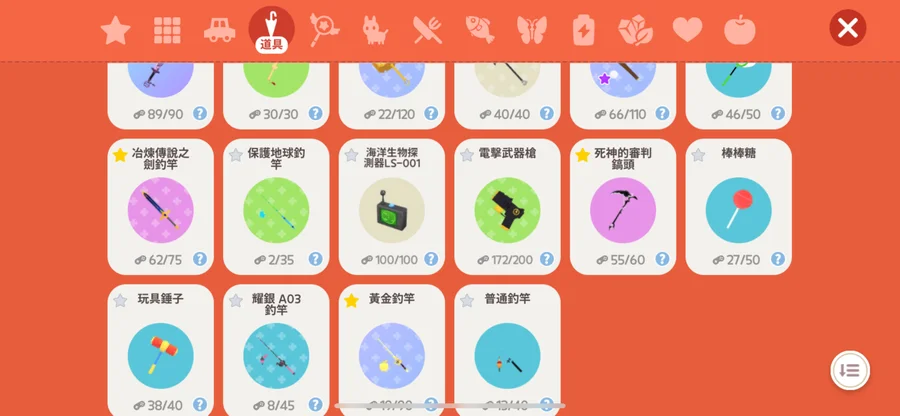Unfavorite 死神的審判鎬頭 via its star
900x416 pixels.
(582, 155)
